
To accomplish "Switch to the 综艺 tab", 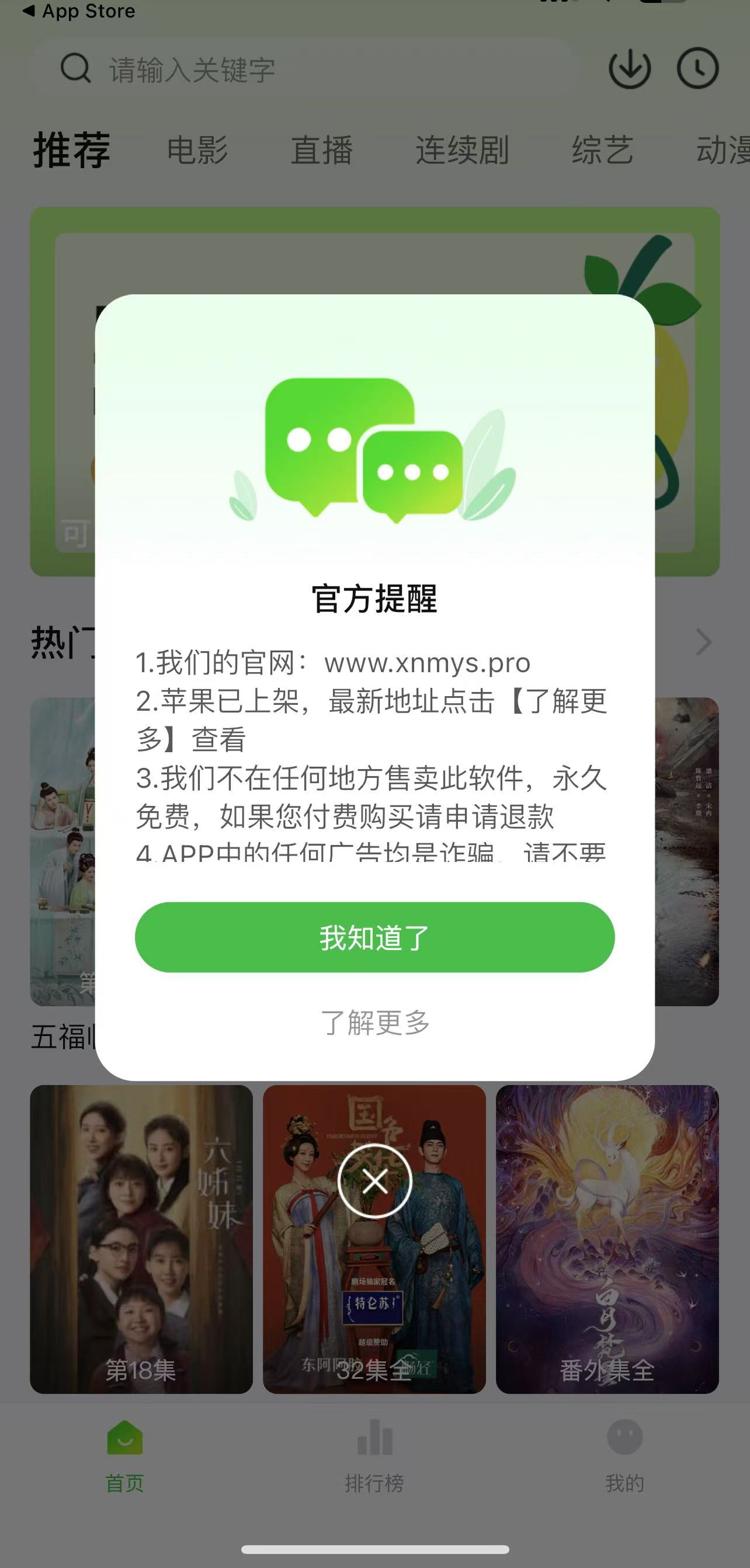I will point(603,150).
